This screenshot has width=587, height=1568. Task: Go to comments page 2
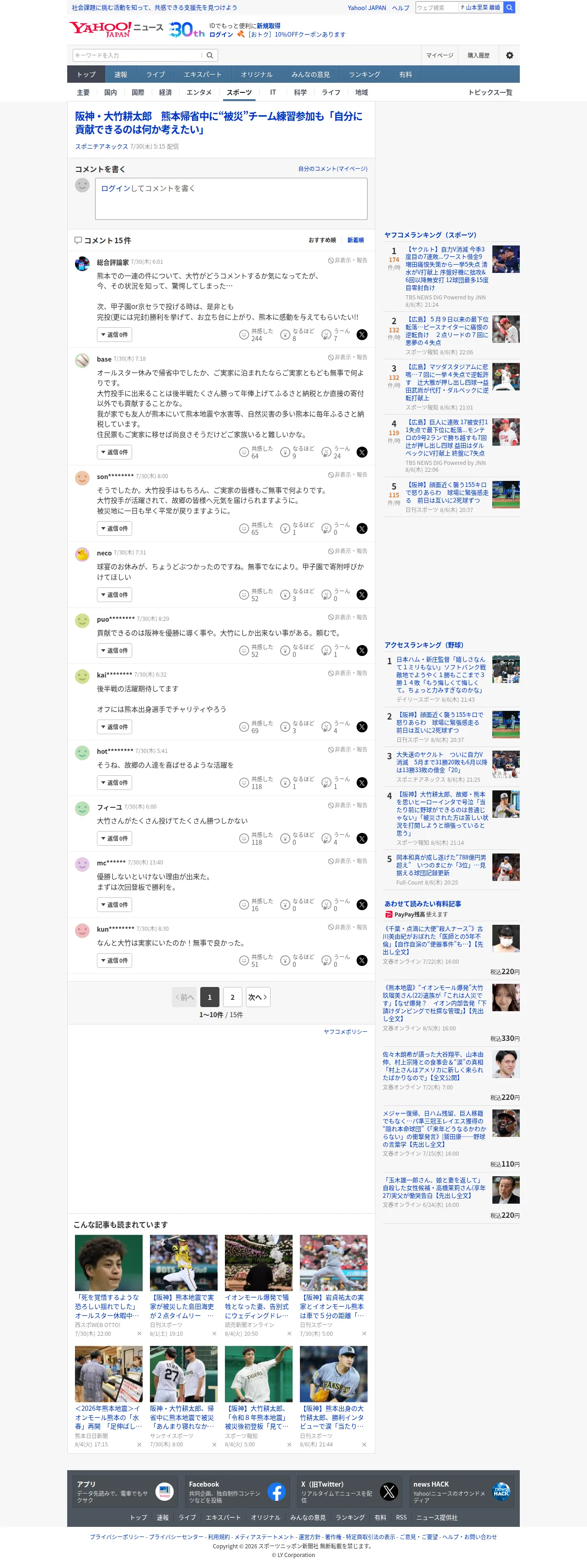[x=232, y=997]
